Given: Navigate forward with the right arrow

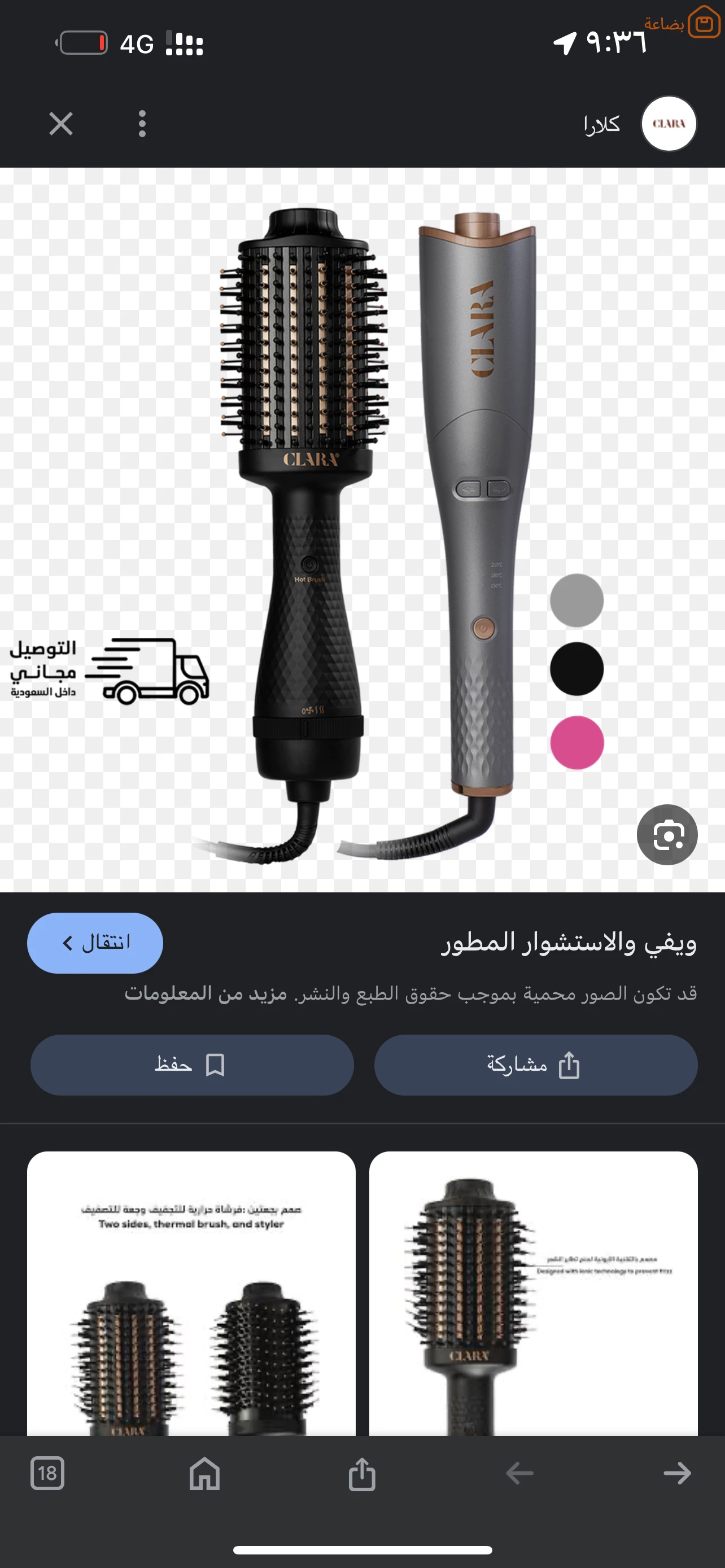Looking at the screenshot, I should pyautogui.click(x=677, y=1473).
